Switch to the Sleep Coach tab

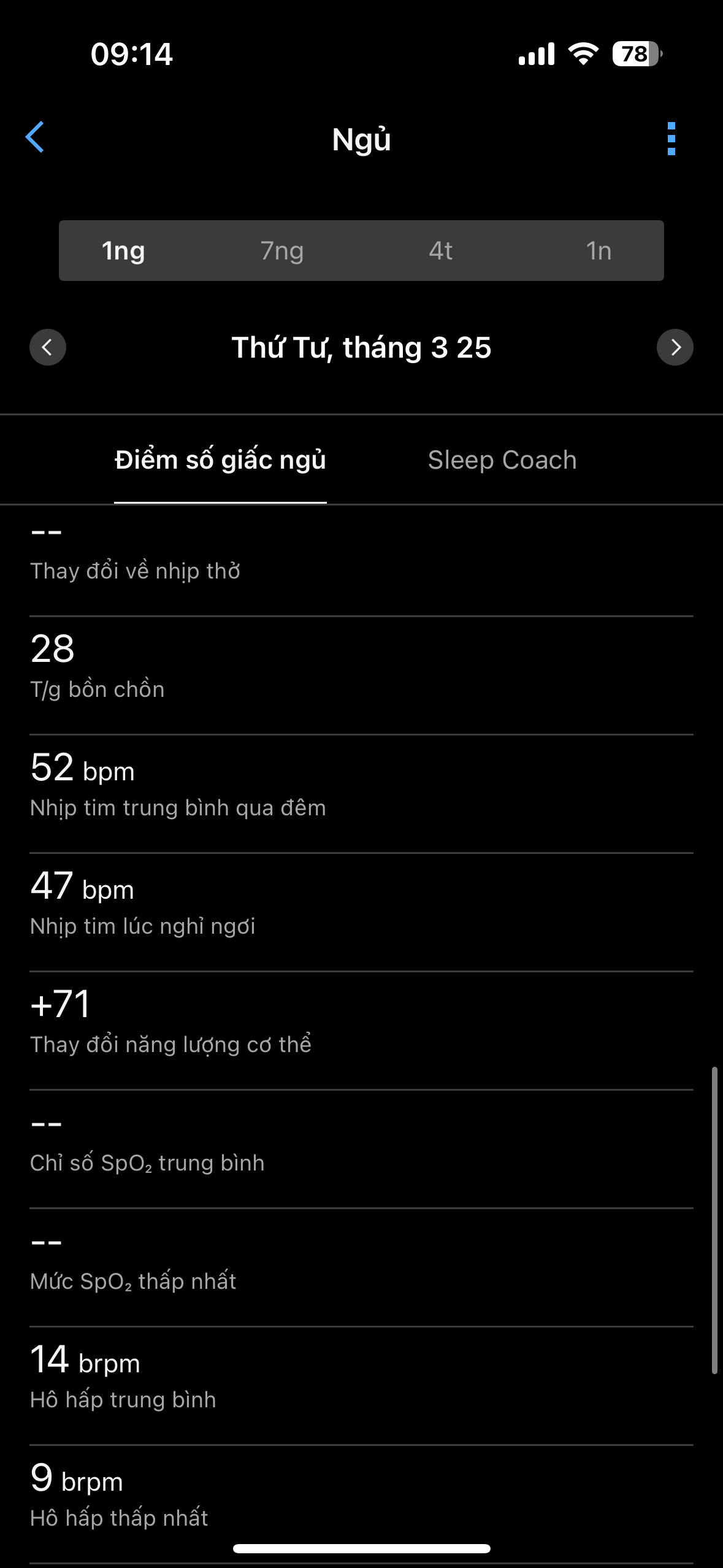click(502, 459)
